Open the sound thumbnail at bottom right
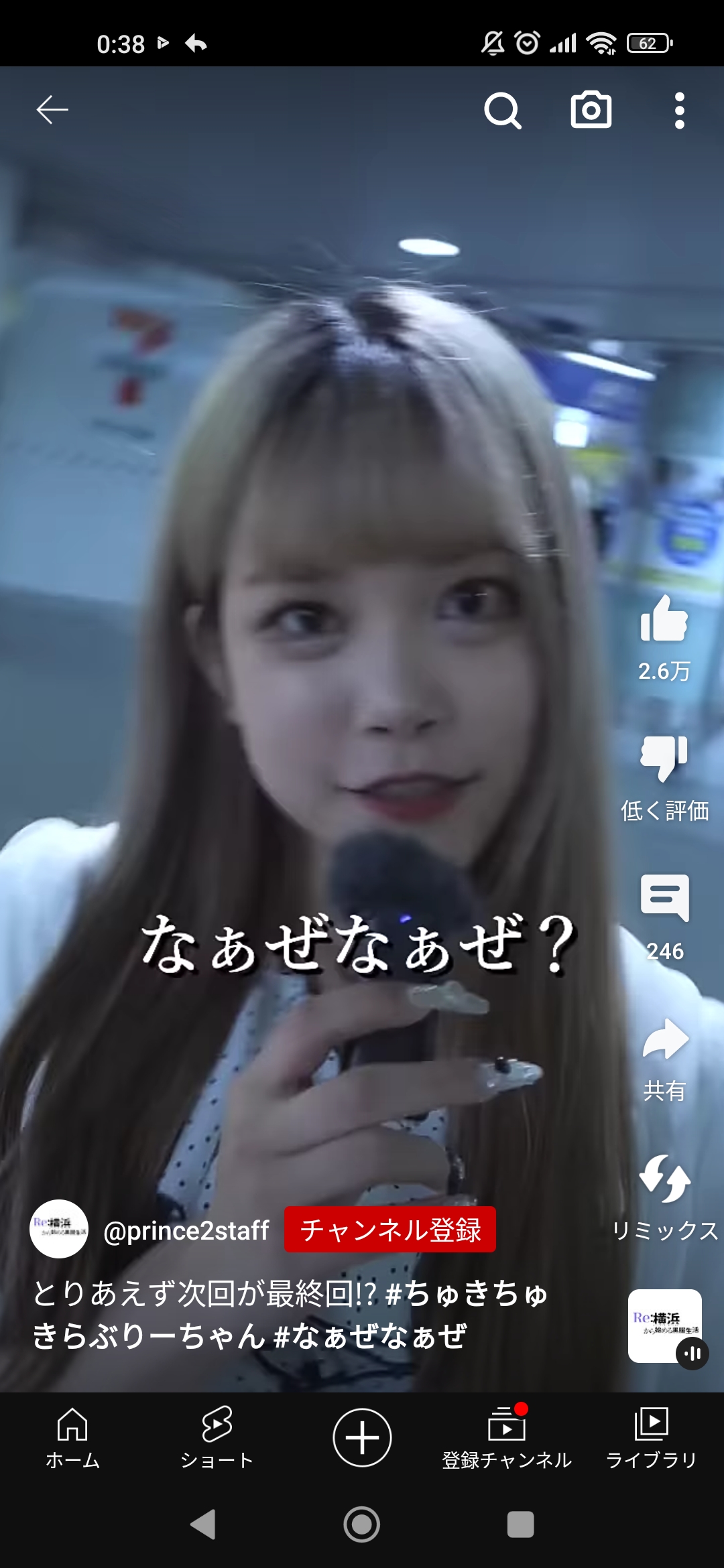Image resolution: width=724 pixels, height=1568 pixels. click(x=666, y=1327)
